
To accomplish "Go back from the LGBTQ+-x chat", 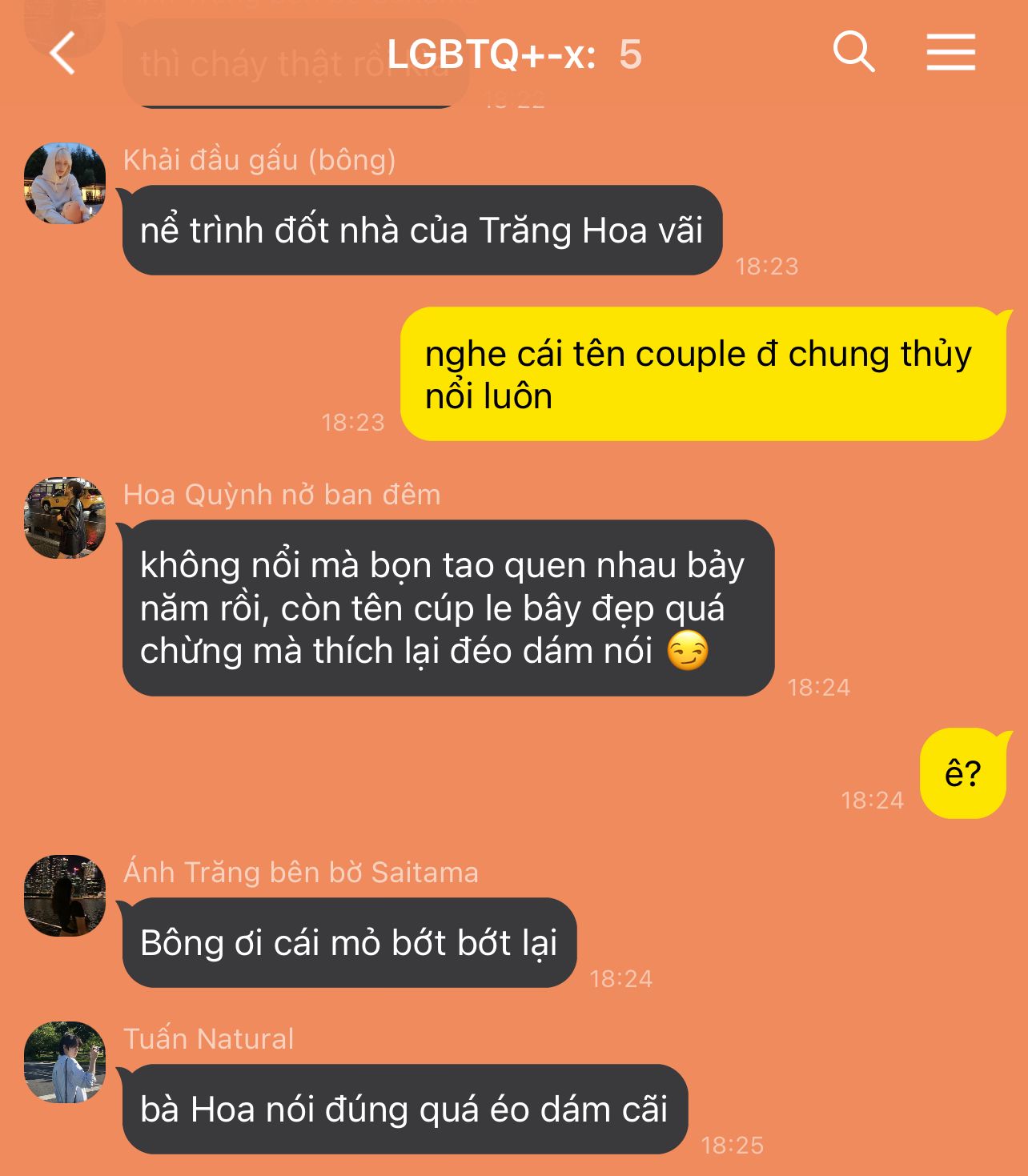I will tap(62, 54).
